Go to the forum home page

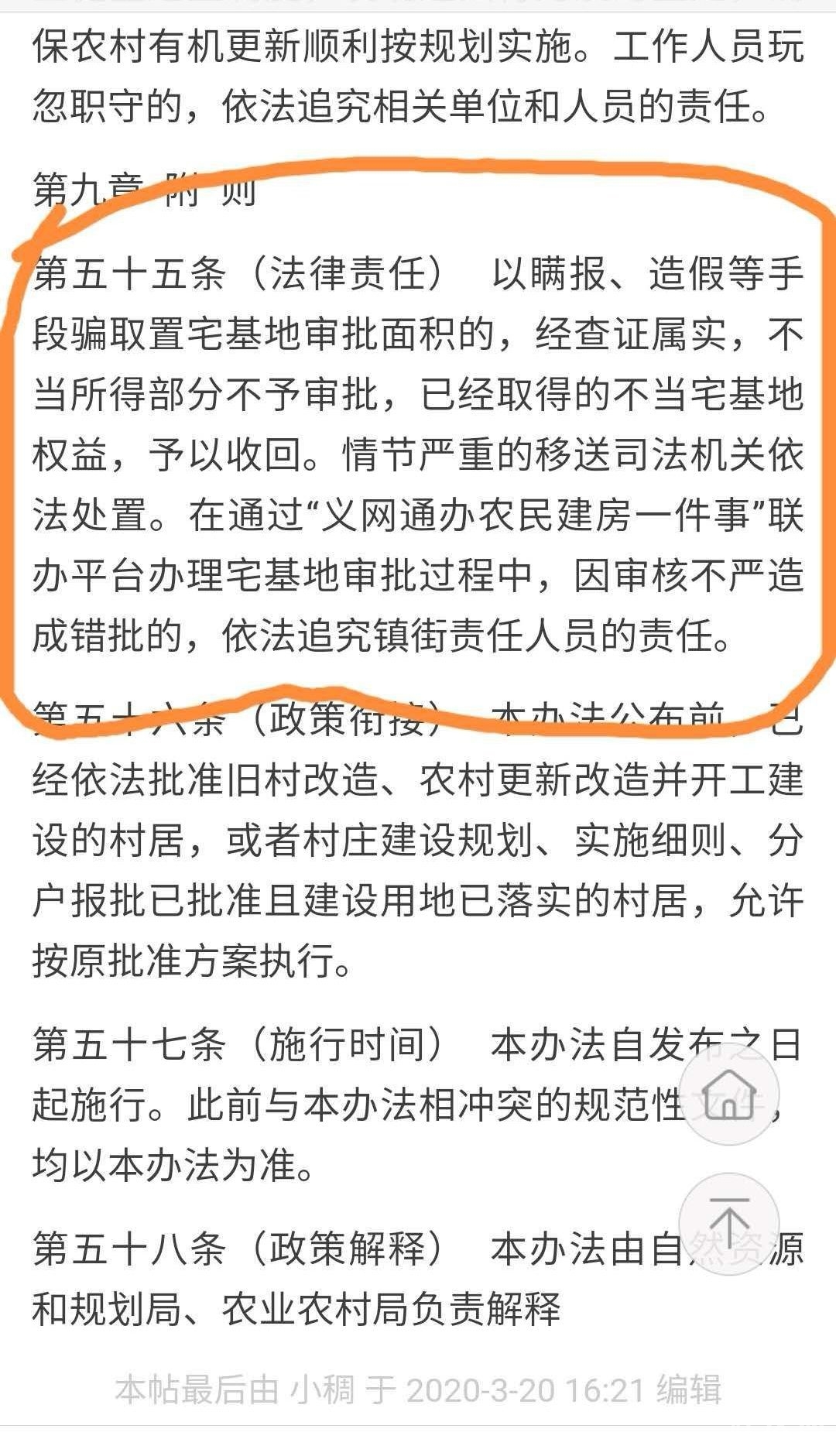[x=728, y=1094]
